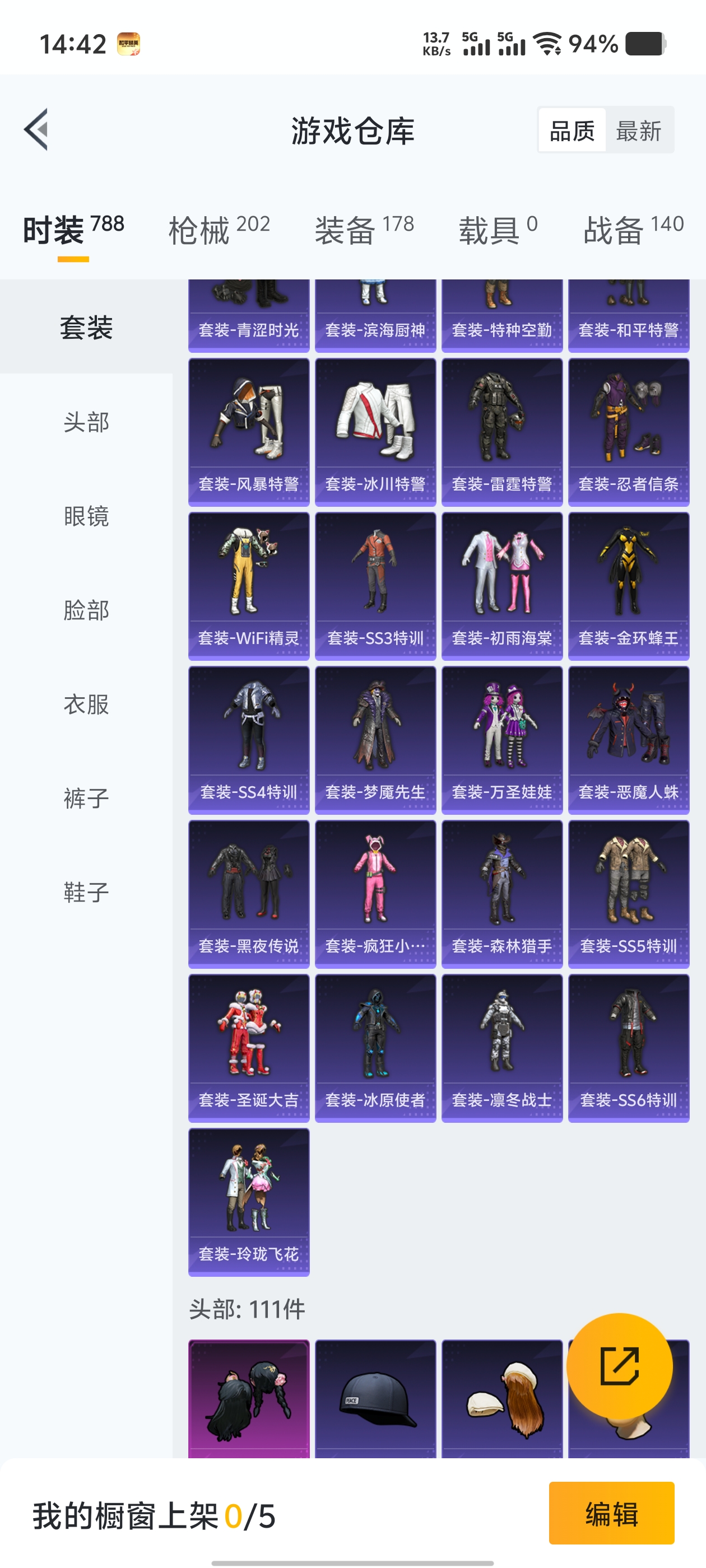View 套装-圣诞大吉 item
This screenshot has width=706, height=1568.
point(249,1048)
